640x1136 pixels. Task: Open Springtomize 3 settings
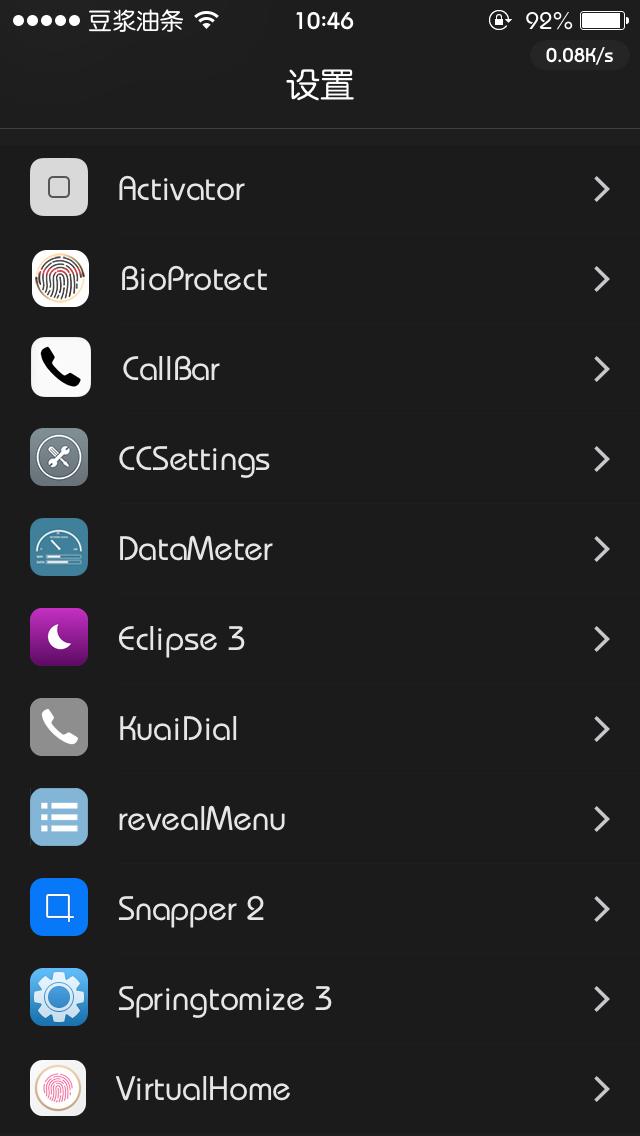[320, 999]
